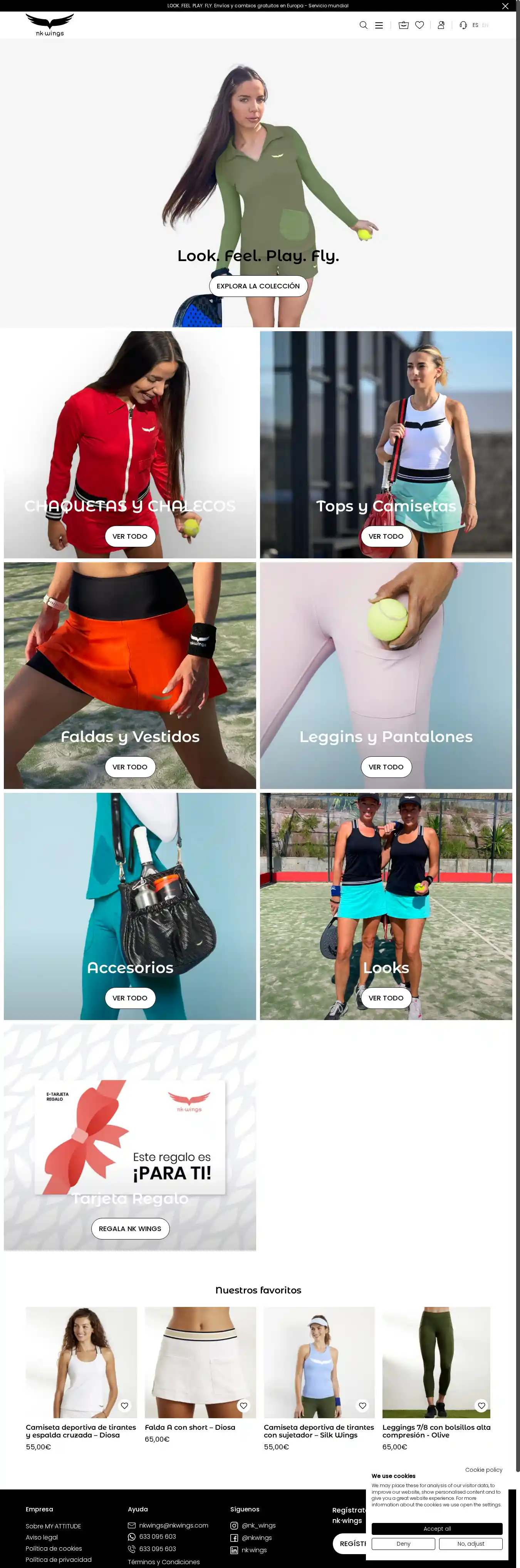View all Leggins y Pantalones
This screenshot has height=1568, width=520.
click(386, 767)
